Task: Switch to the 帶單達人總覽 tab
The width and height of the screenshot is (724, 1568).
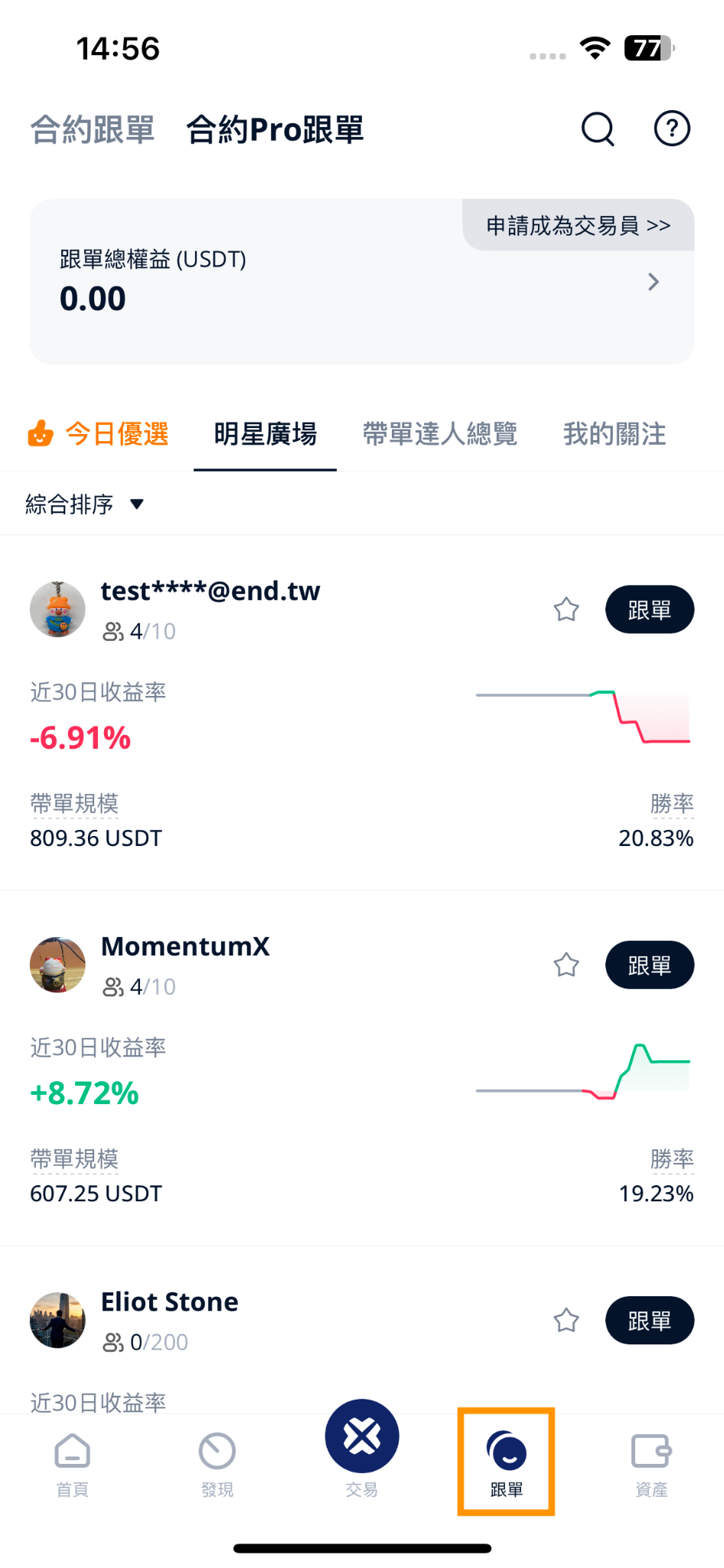Action: pyautogui.click(x=440, y=434)
